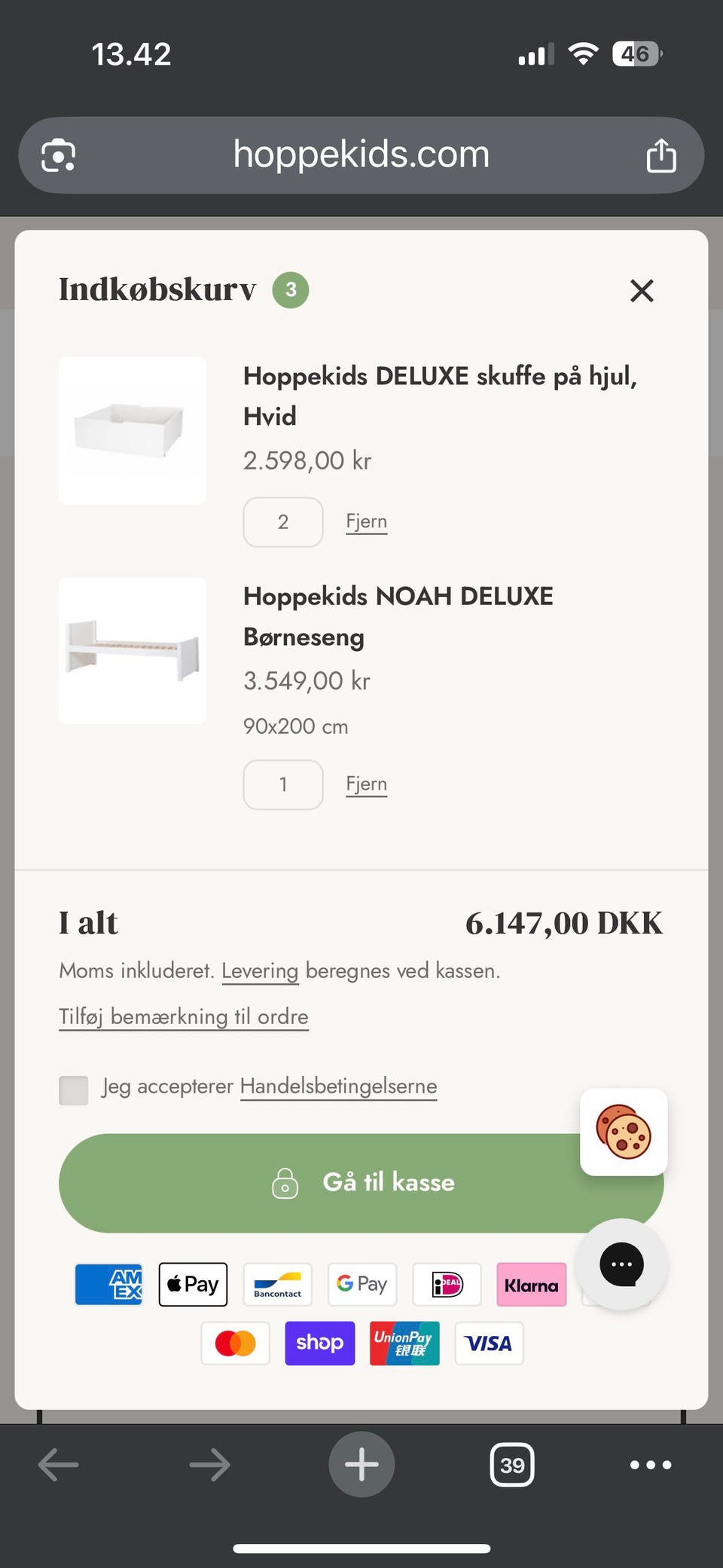Screen dimensions: 723x1568
Task: Tap the quantity field showing 2
Action: pyautogui.click(x=282, y=521)
